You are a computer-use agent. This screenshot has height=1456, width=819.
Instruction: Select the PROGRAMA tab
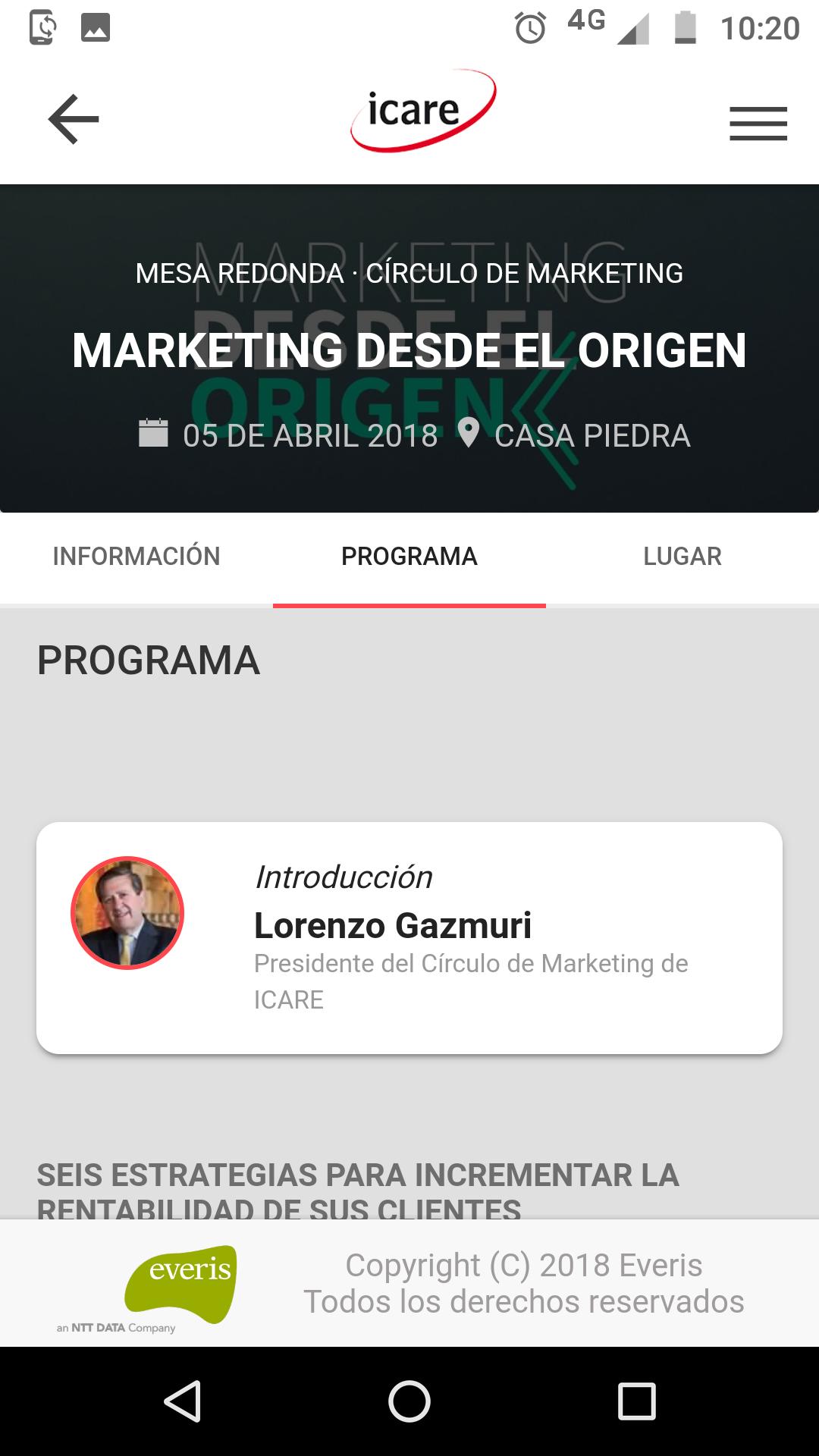[409, 557]
